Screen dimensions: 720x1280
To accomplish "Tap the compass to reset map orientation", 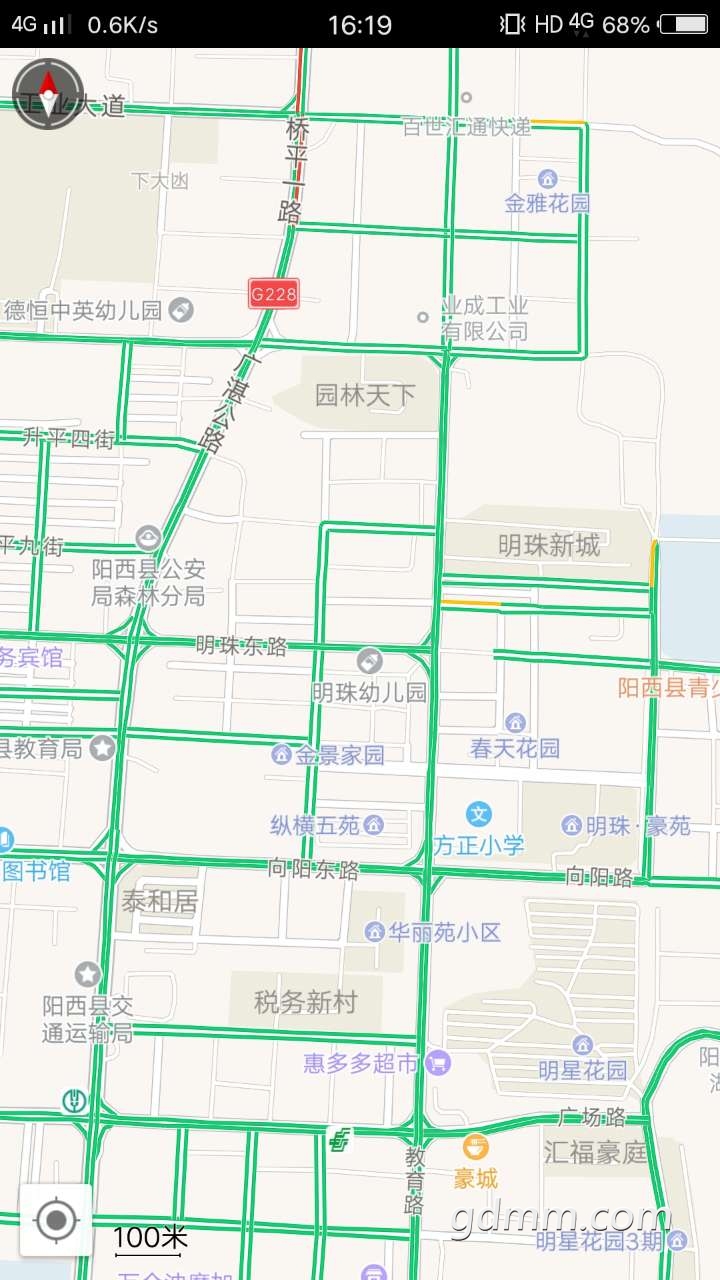I will tap(47, 93).
